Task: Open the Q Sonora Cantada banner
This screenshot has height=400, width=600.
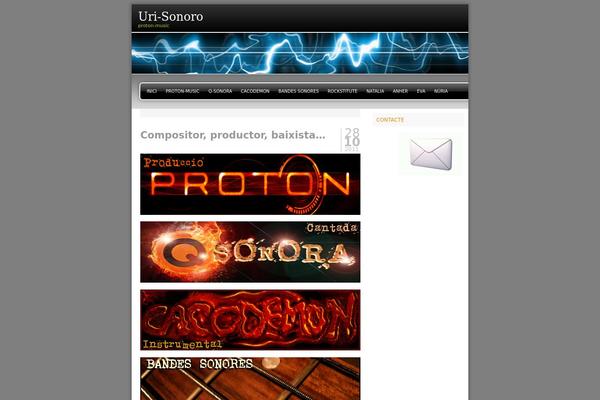Action: point(250,252)
